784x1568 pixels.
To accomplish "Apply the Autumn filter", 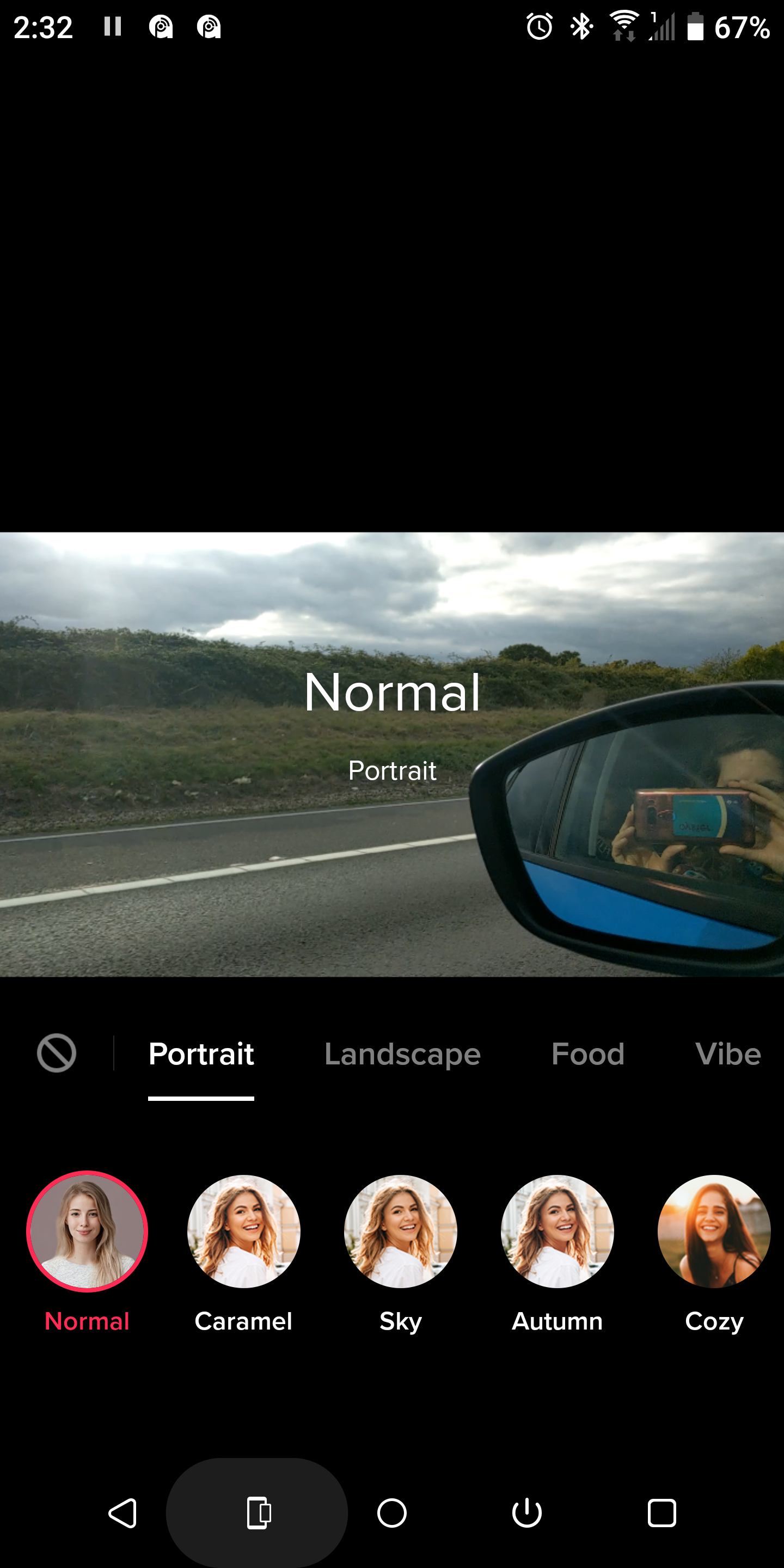I will [557, 1231].
